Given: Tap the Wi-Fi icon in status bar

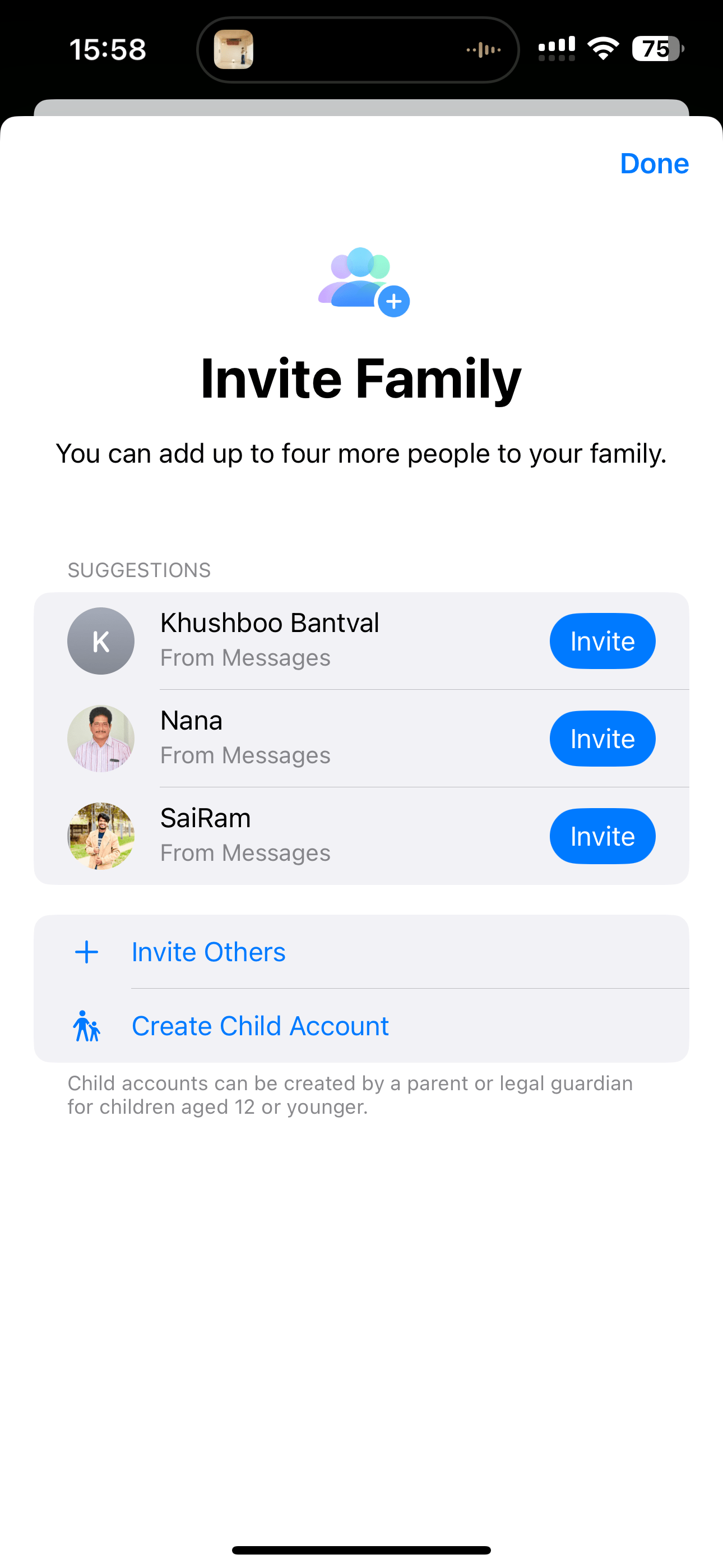Looking at the screenshot, I should pyautogui.click(x=603, y=49).
